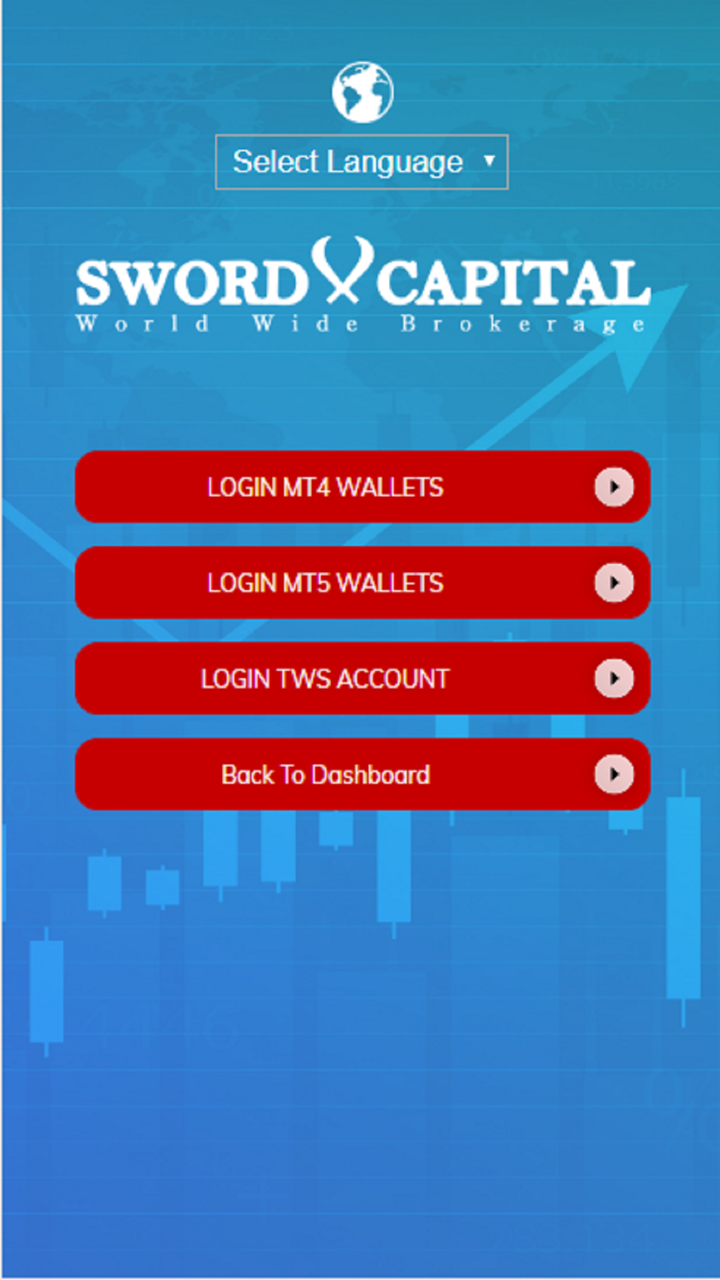Open the Select Language dropdown

[361, 162]
